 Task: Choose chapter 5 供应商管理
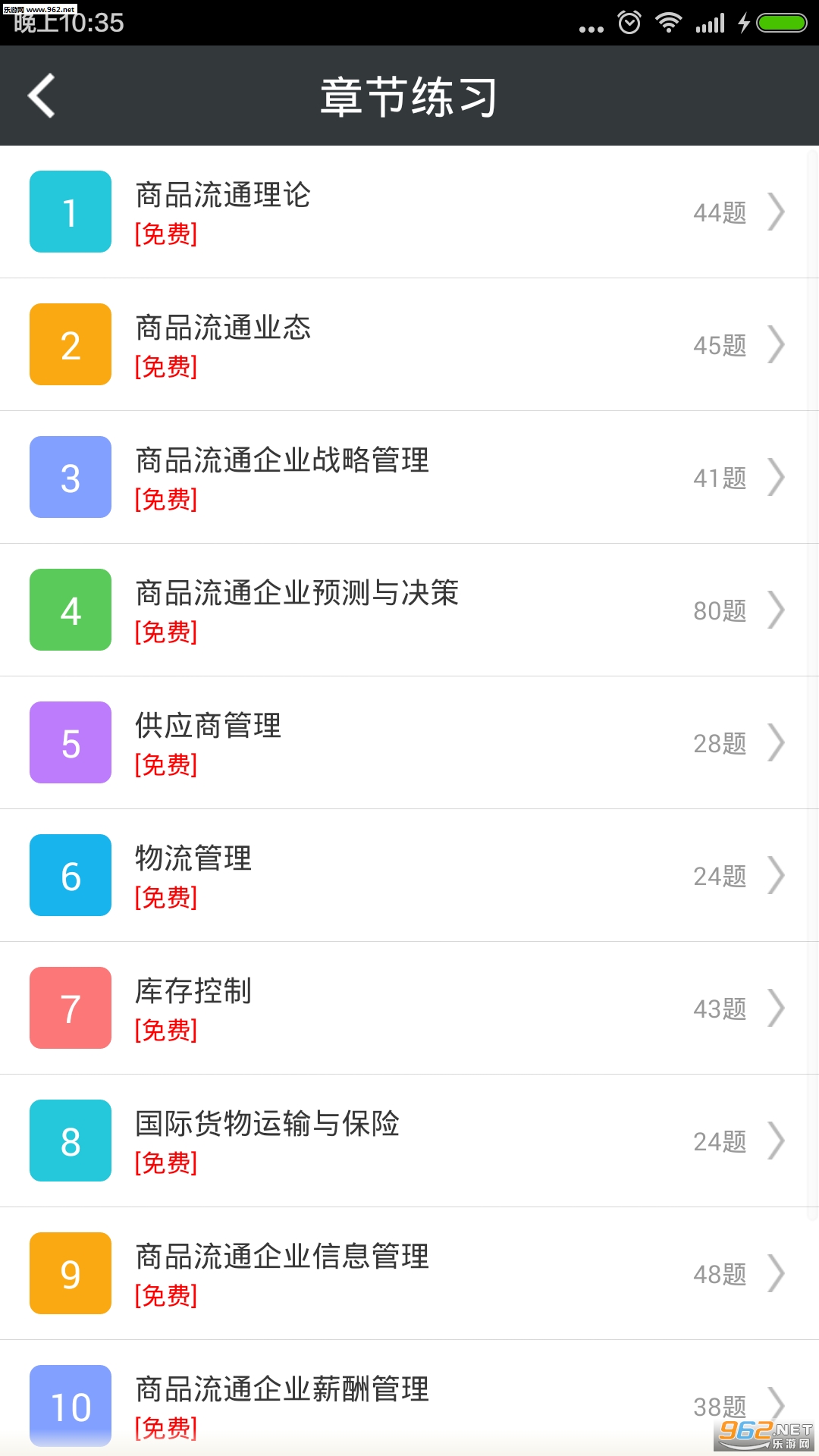click(409, 742)
